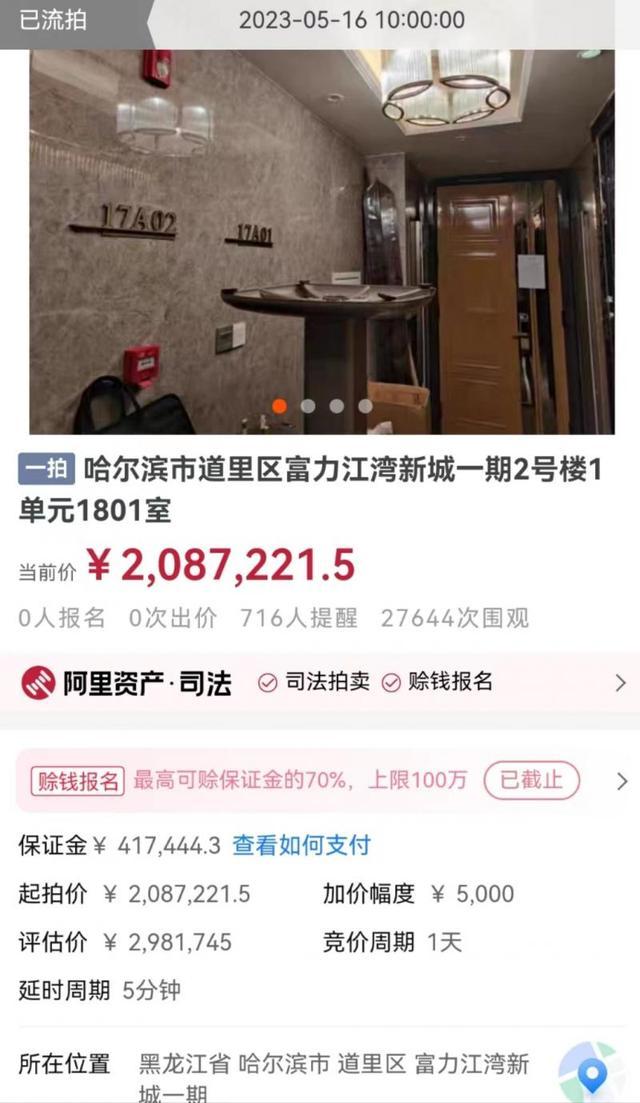The image size is (640, 1103).
Task: Open the 阿里资产·司法 row
Action: [320, 683]
